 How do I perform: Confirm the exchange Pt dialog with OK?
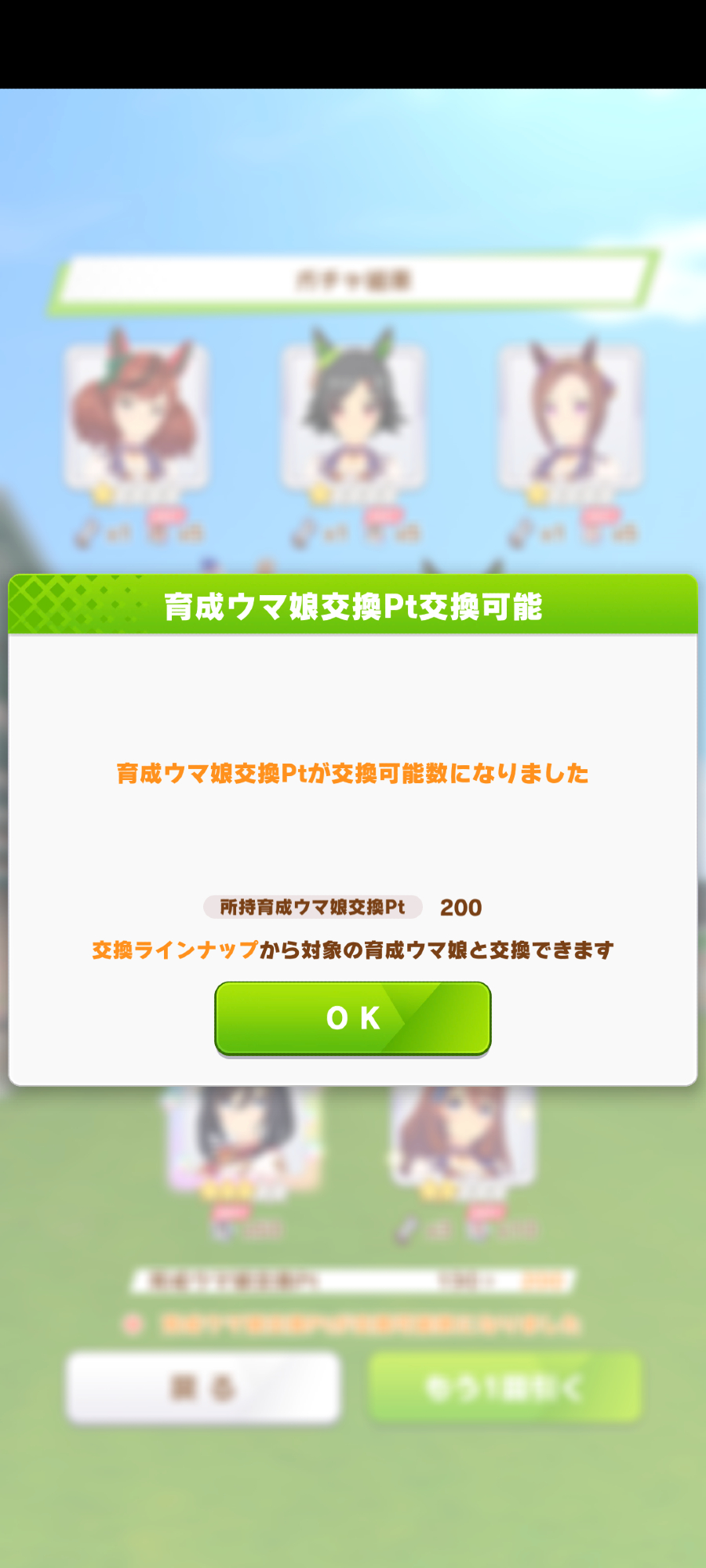[x=353, y=1018]
